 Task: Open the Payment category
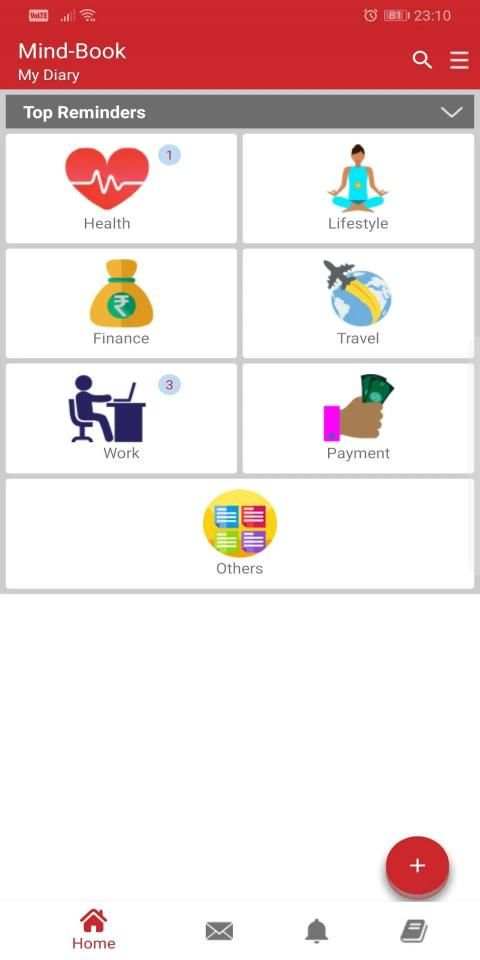pos(358,418)
